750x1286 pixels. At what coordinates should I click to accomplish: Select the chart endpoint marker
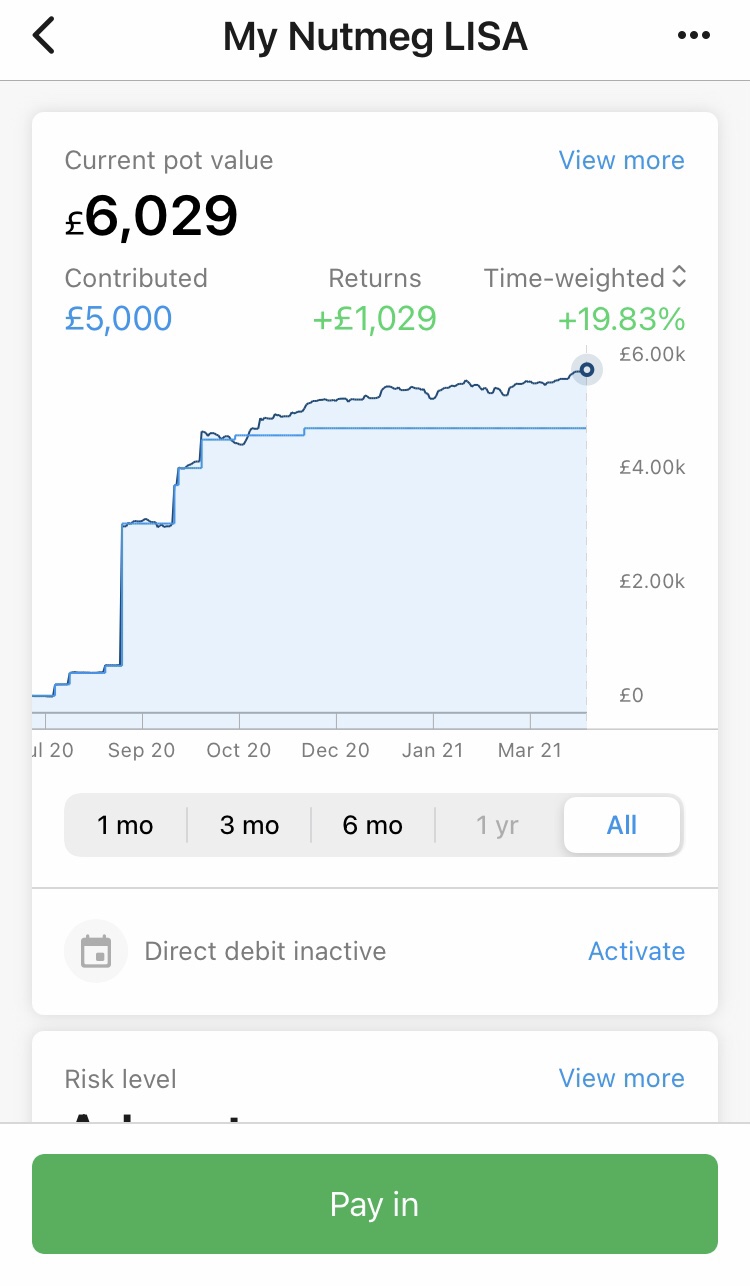tap(587, 370)
